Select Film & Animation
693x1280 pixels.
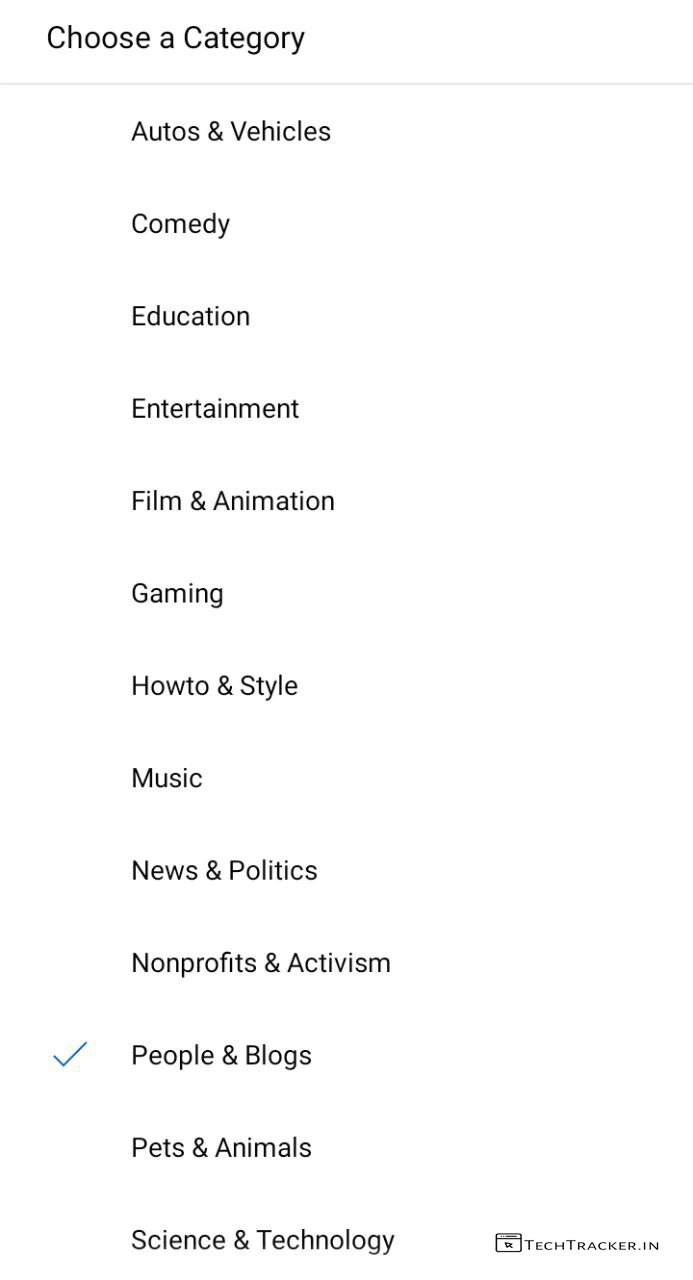(x=233, y=501)
